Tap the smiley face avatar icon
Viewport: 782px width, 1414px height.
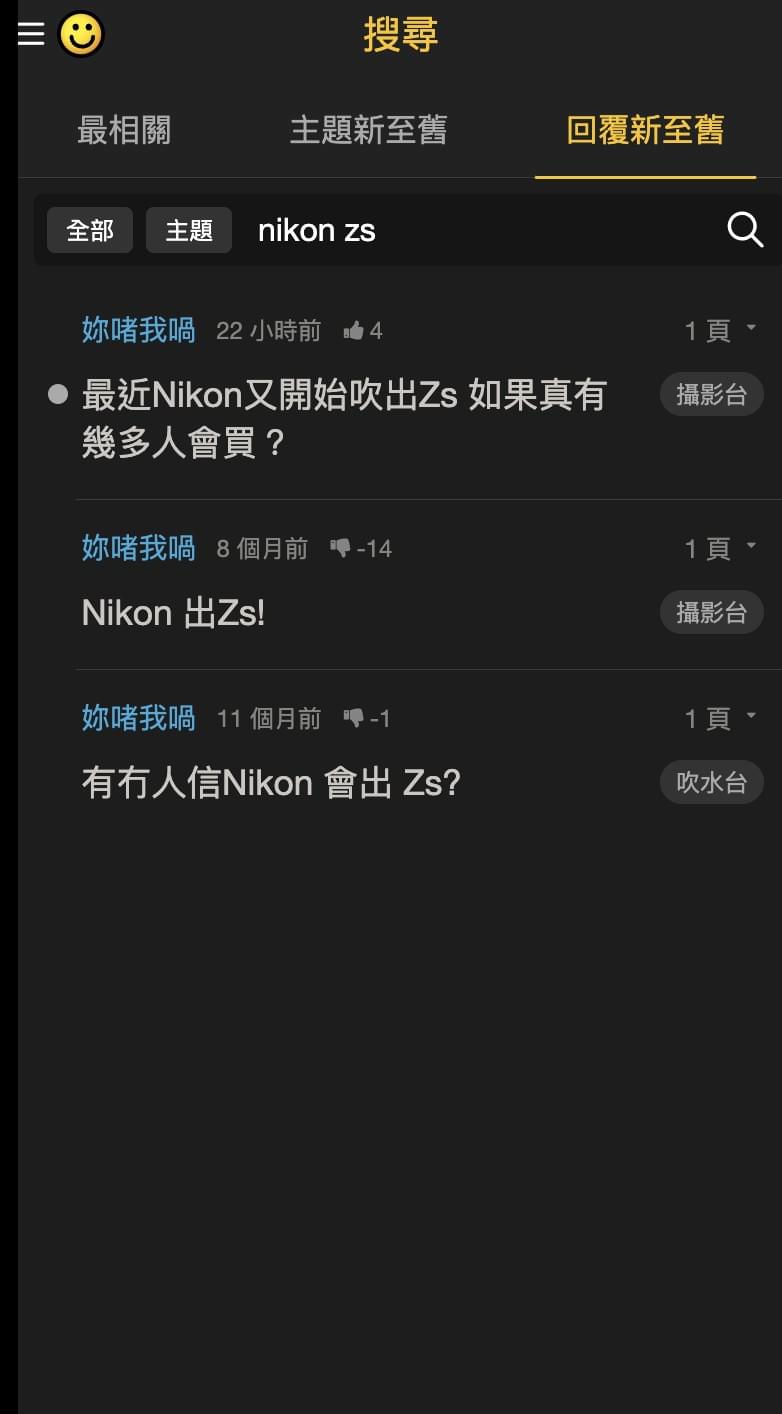tap(81, 35)
